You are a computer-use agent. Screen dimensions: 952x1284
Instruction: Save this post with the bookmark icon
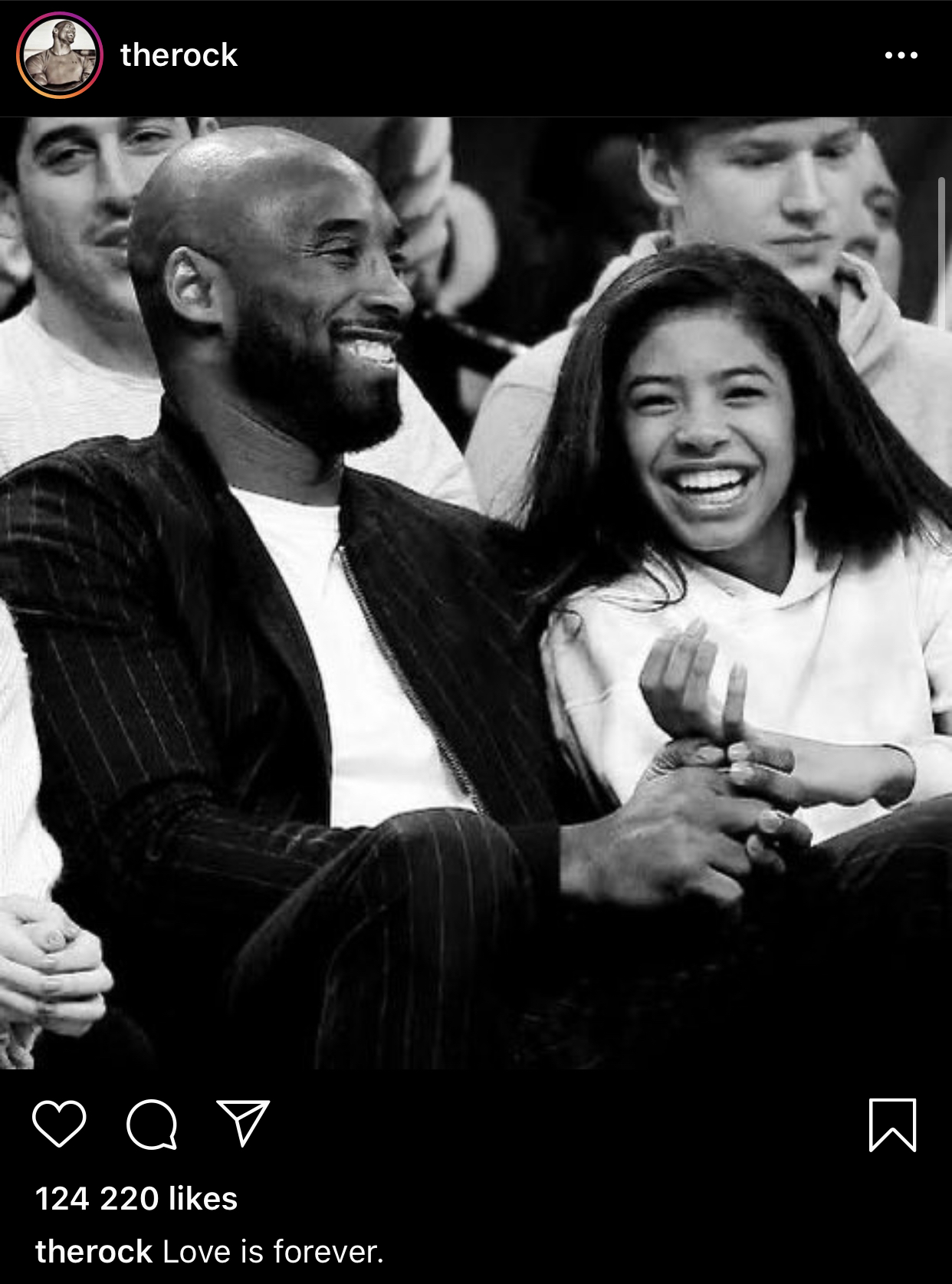[x=892, y=1125]
